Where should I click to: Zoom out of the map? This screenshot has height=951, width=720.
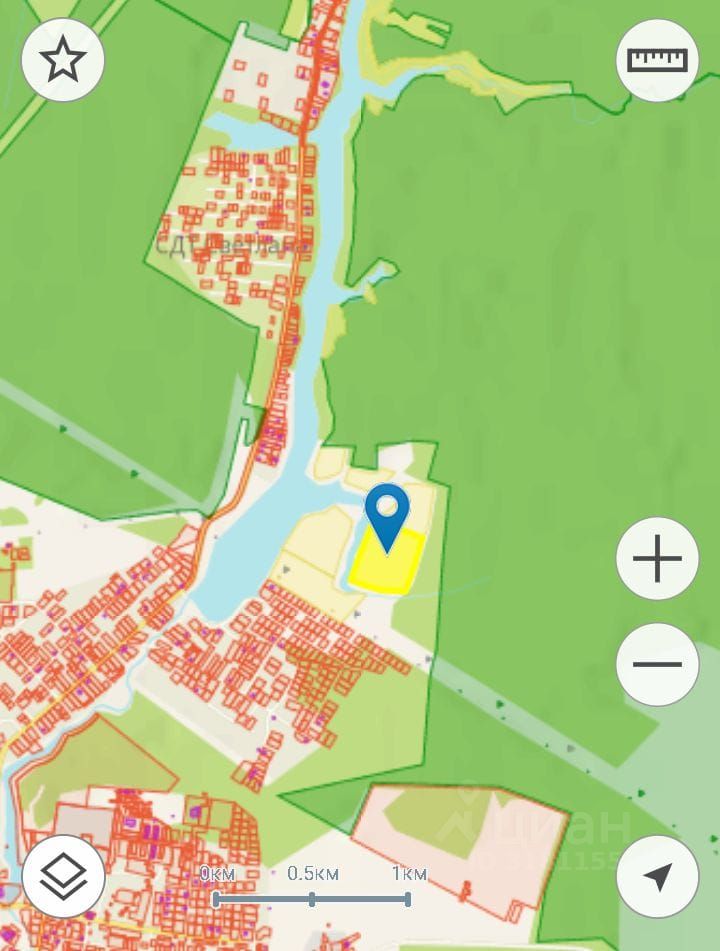pos(657,664)
